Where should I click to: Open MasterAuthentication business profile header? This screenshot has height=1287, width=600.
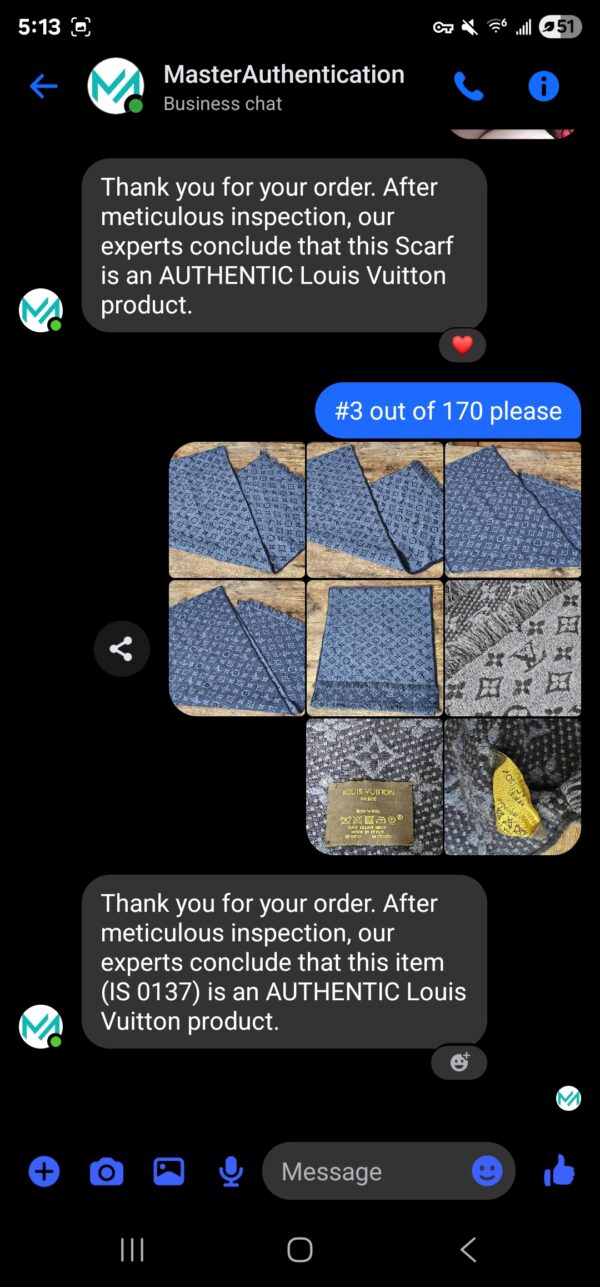(x=283, y=87)
